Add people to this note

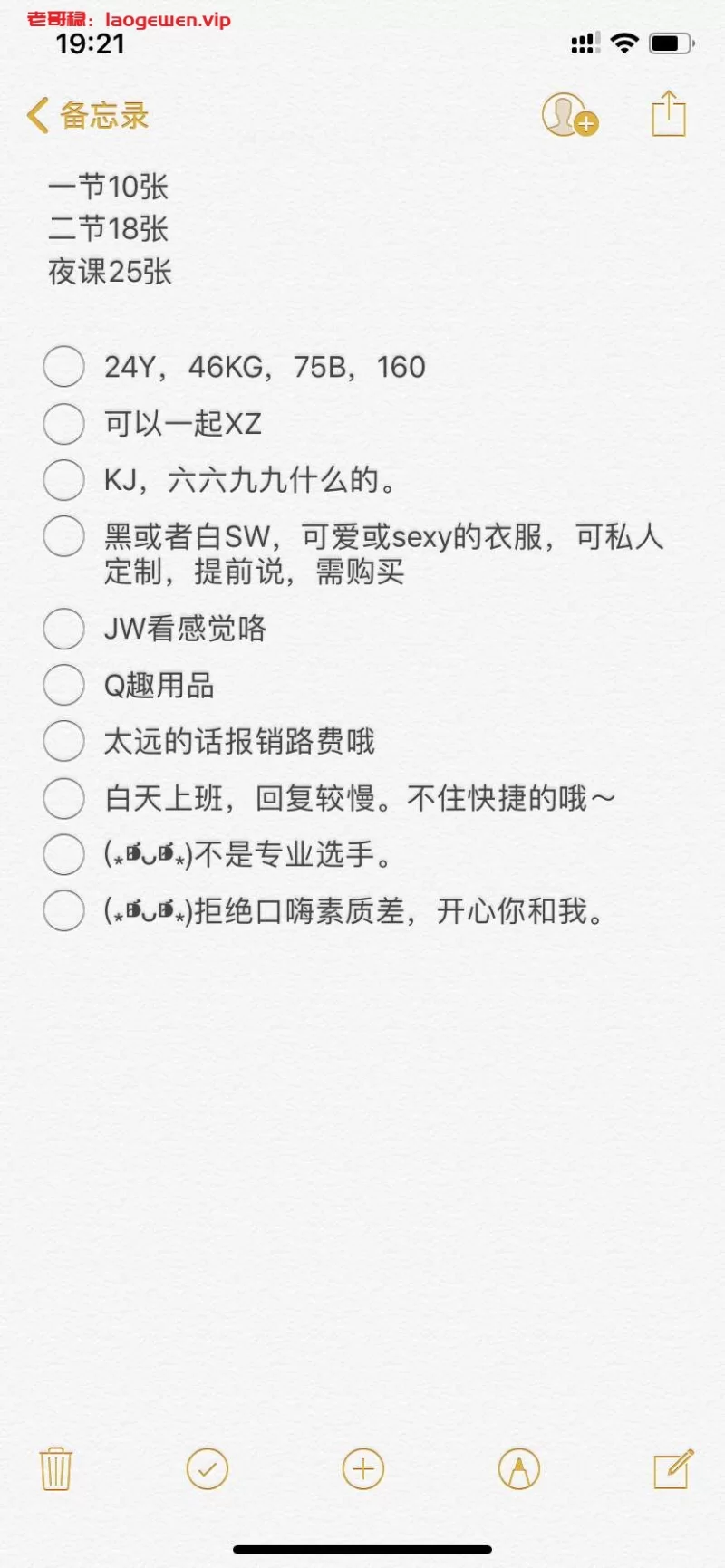(x=569, y=116)
